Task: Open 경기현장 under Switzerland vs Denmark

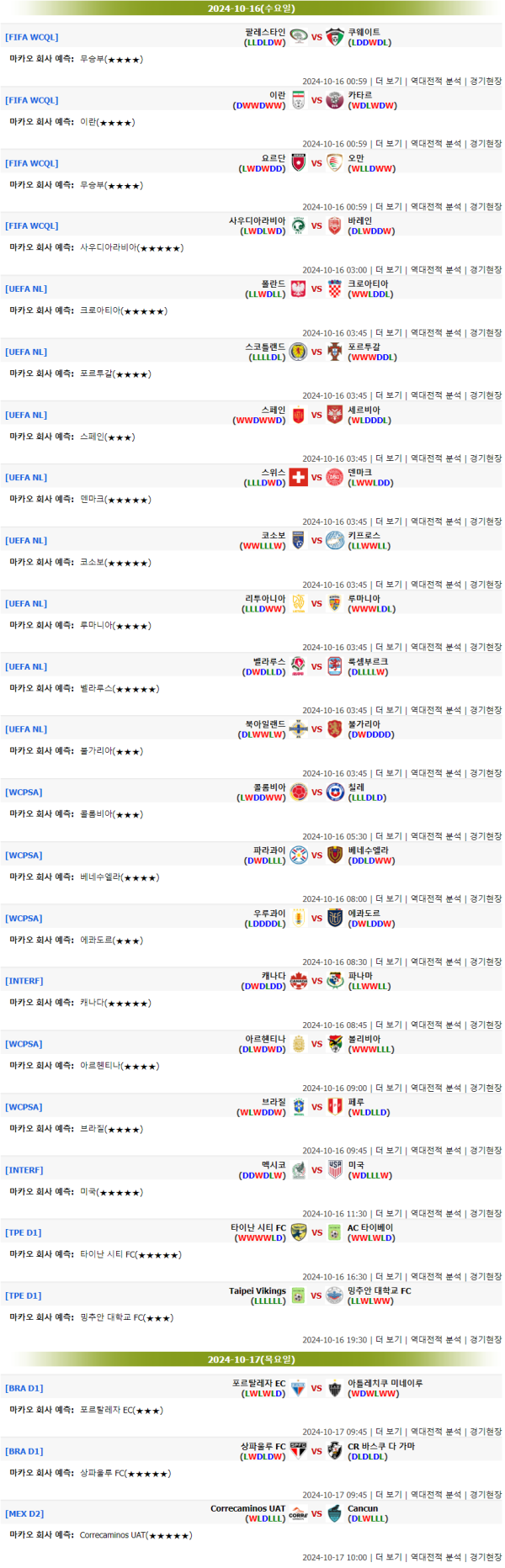Action: [x=485, y=522]
